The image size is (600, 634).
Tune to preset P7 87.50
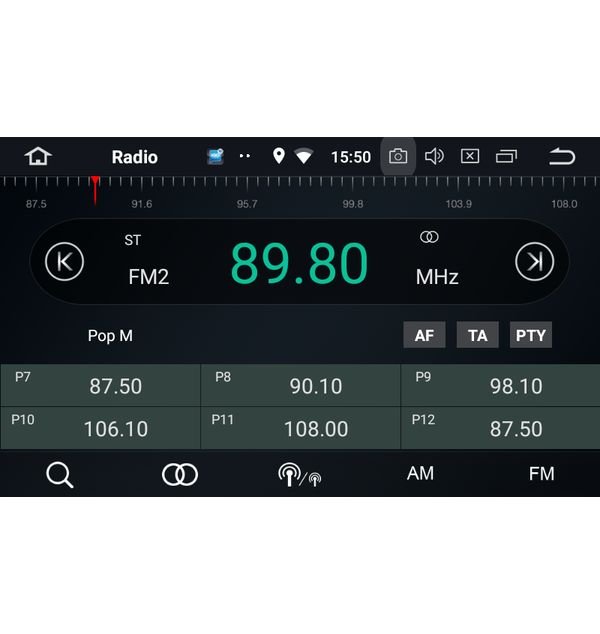tap(100, 386)
